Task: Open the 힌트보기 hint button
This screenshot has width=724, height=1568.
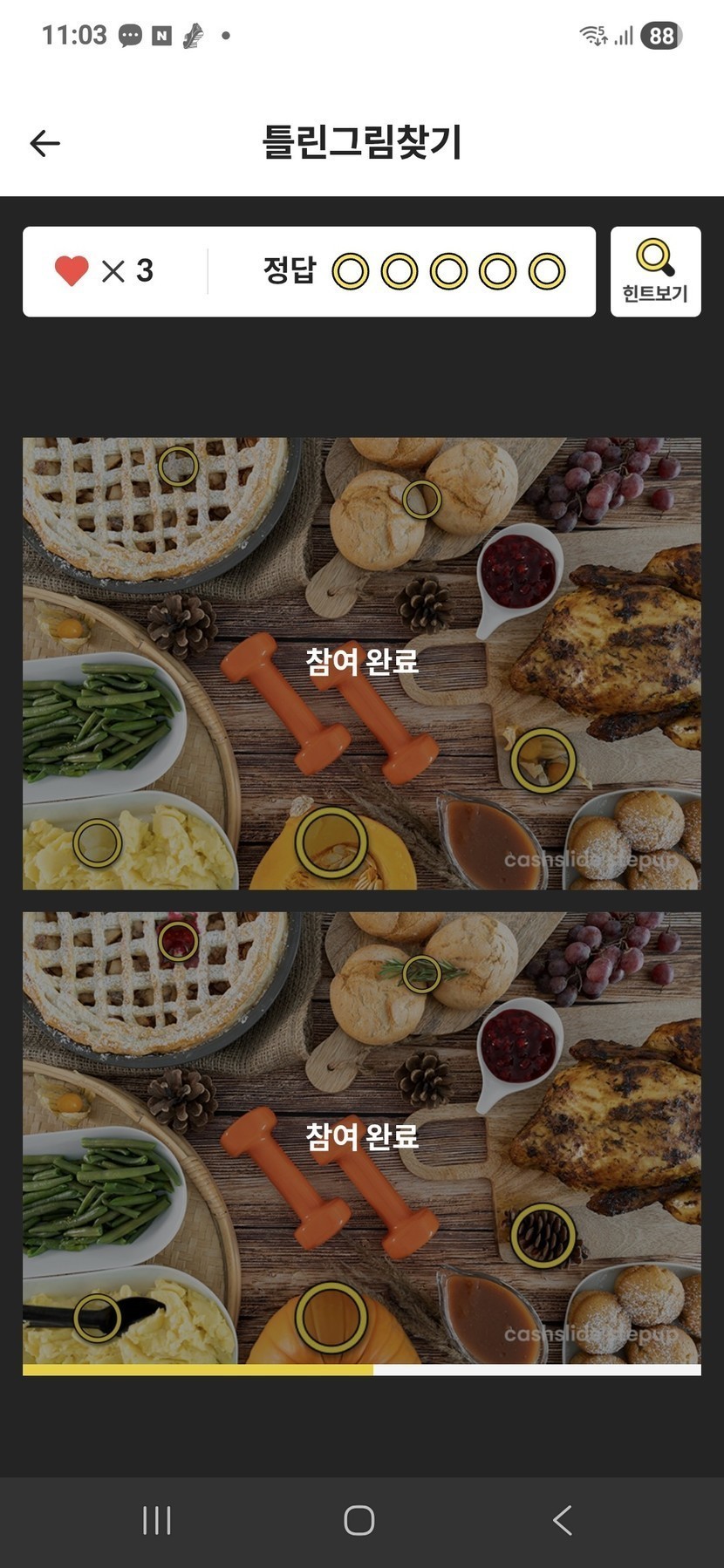Action: click(655, 271)
